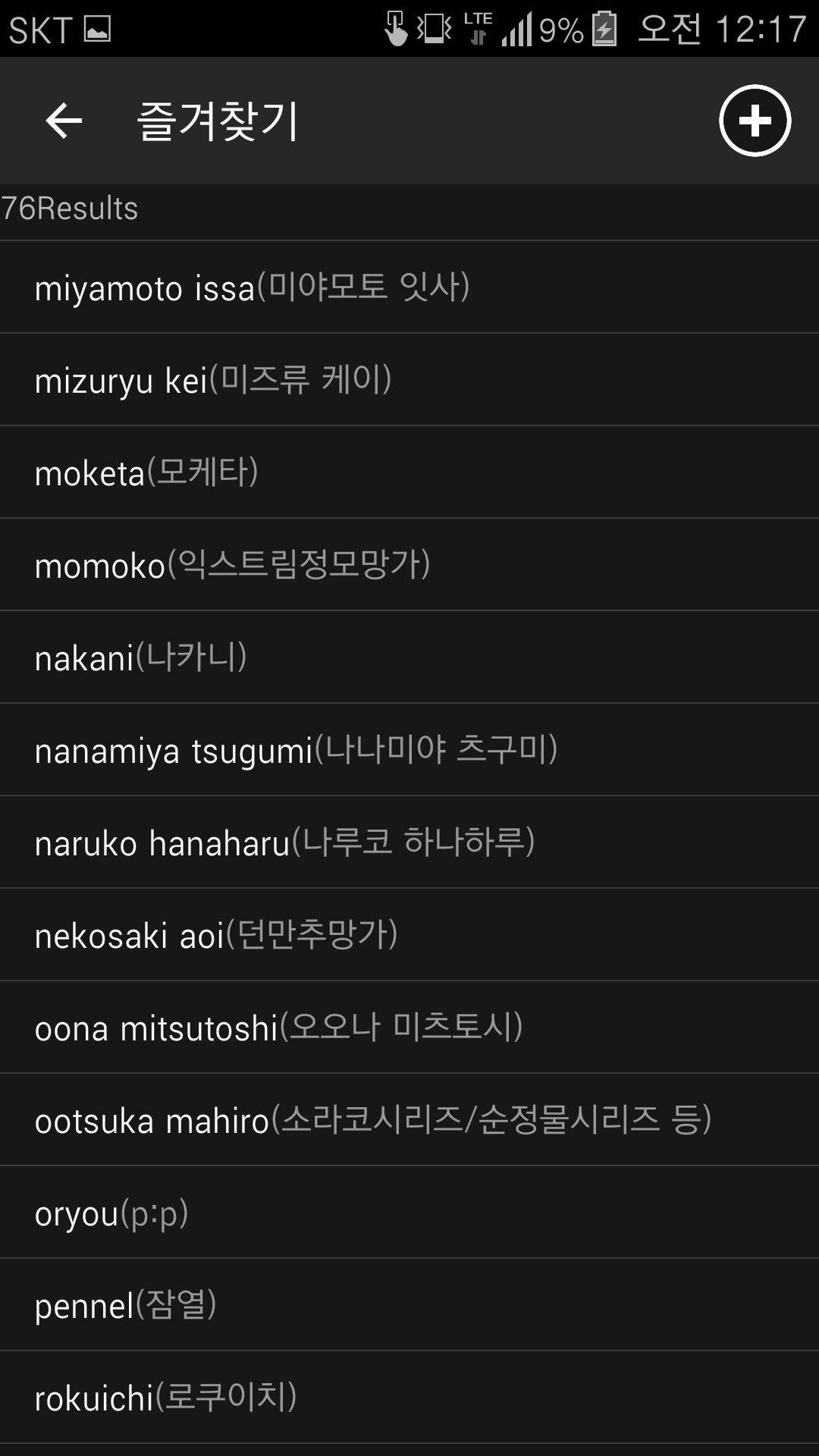Viewport: 819px width, 1456px height.
Task: Open nakani from favorites
Action: point(141,657)
